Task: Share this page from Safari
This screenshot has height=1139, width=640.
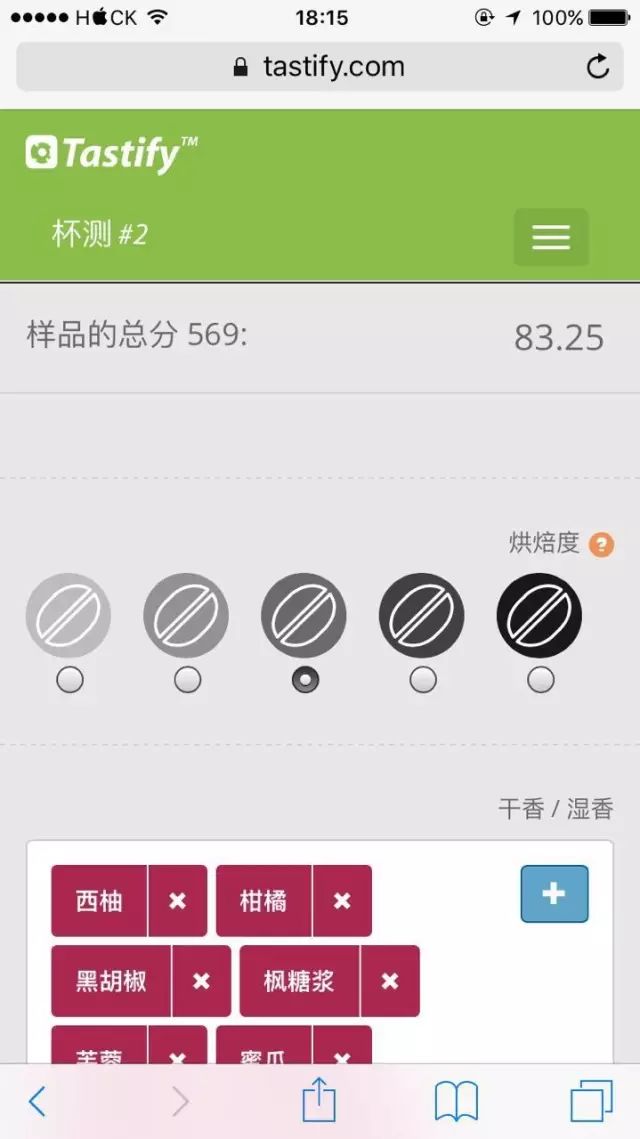Action: 319,1100
